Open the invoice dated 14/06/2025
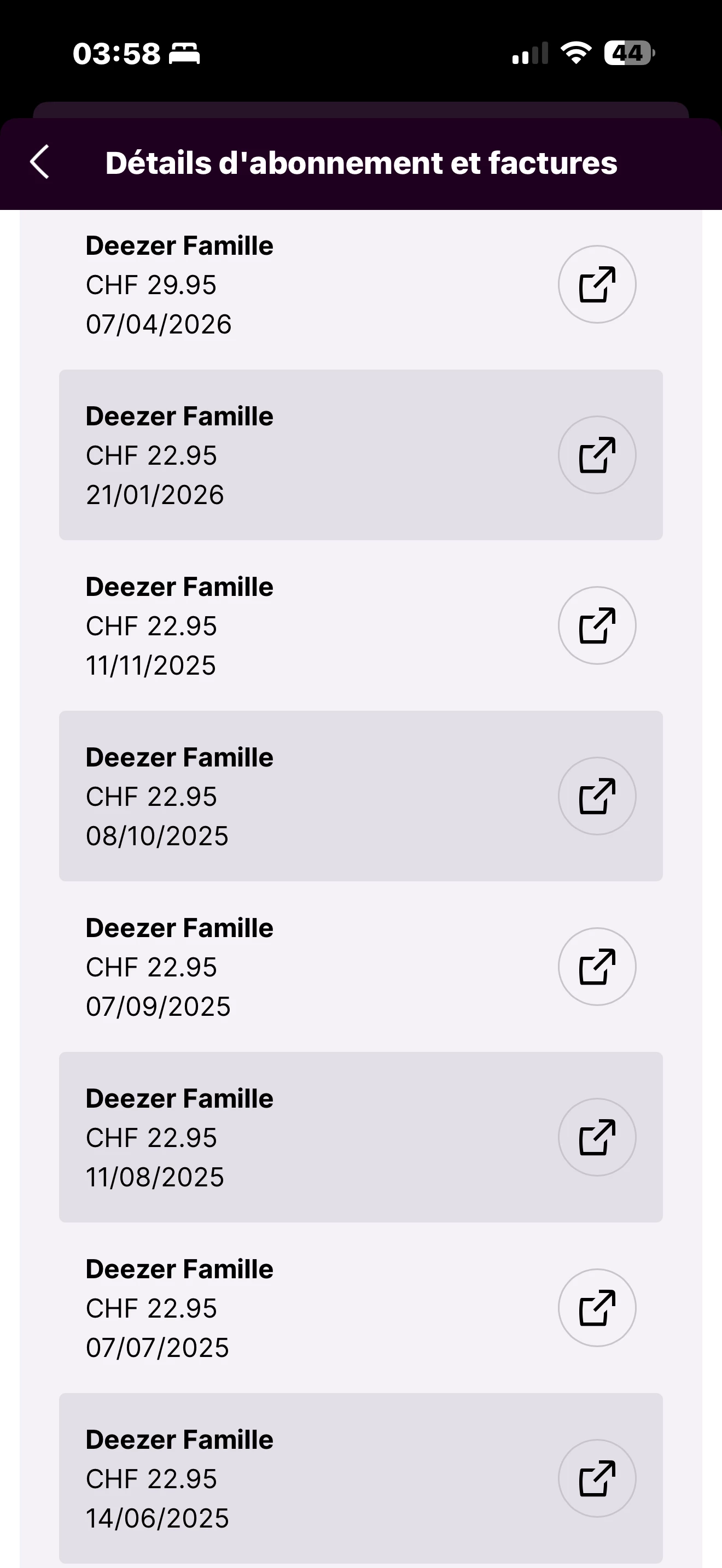This screenshot has height=1568, width=722. tap(597, 1478)
